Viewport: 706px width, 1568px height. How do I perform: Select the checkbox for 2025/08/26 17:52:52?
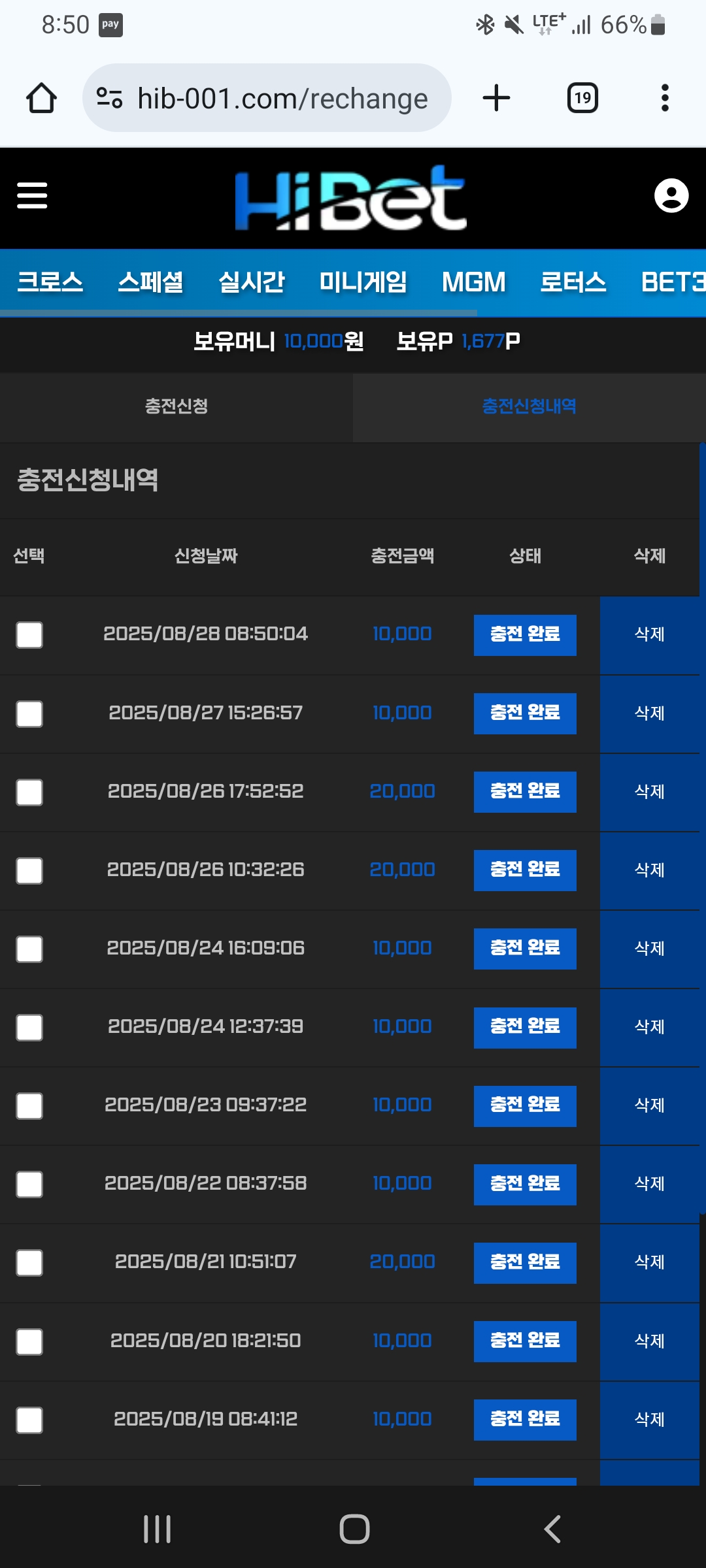pos(29,792)
